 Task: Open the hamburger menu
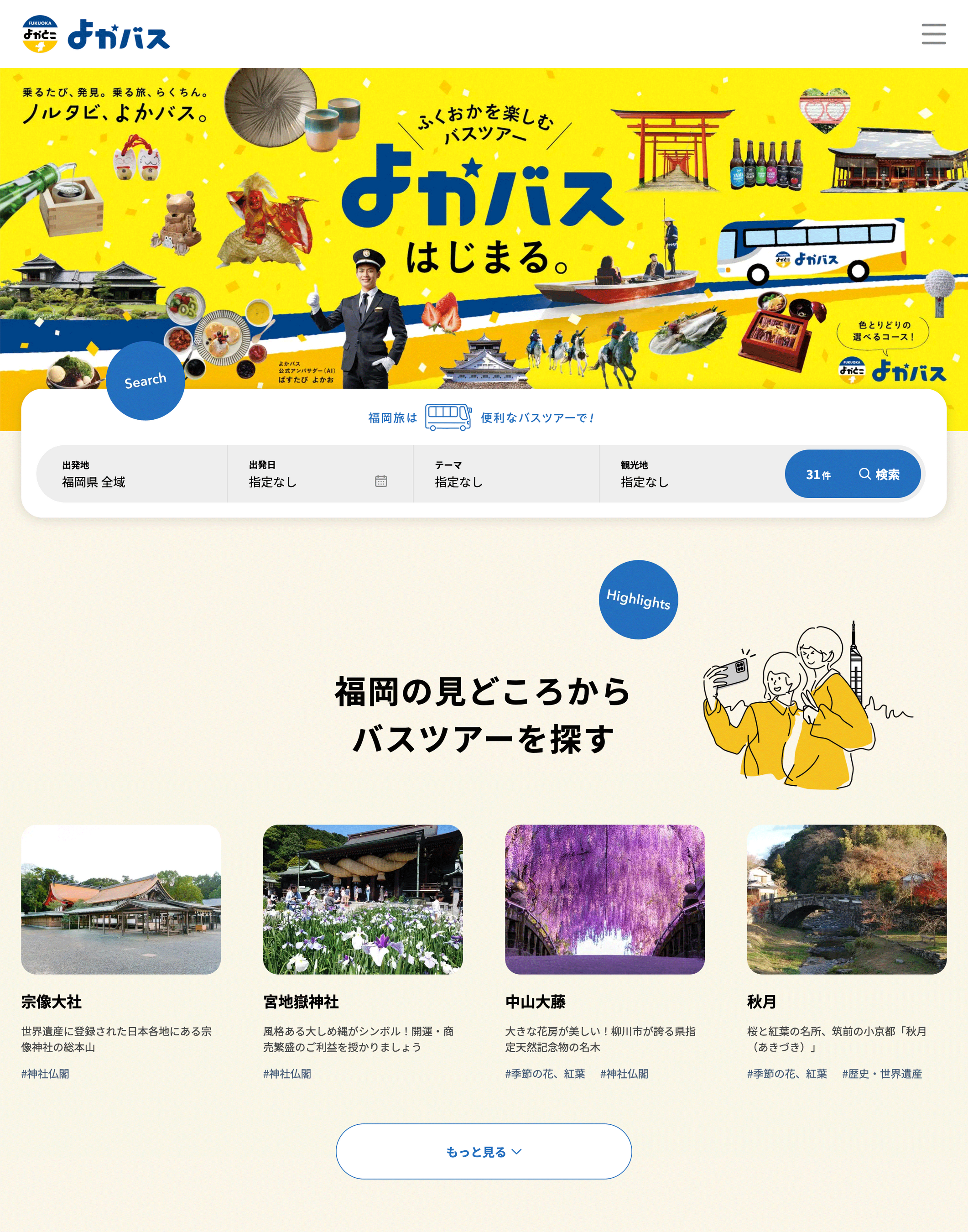pyautogui.click(x=933, y=34)
